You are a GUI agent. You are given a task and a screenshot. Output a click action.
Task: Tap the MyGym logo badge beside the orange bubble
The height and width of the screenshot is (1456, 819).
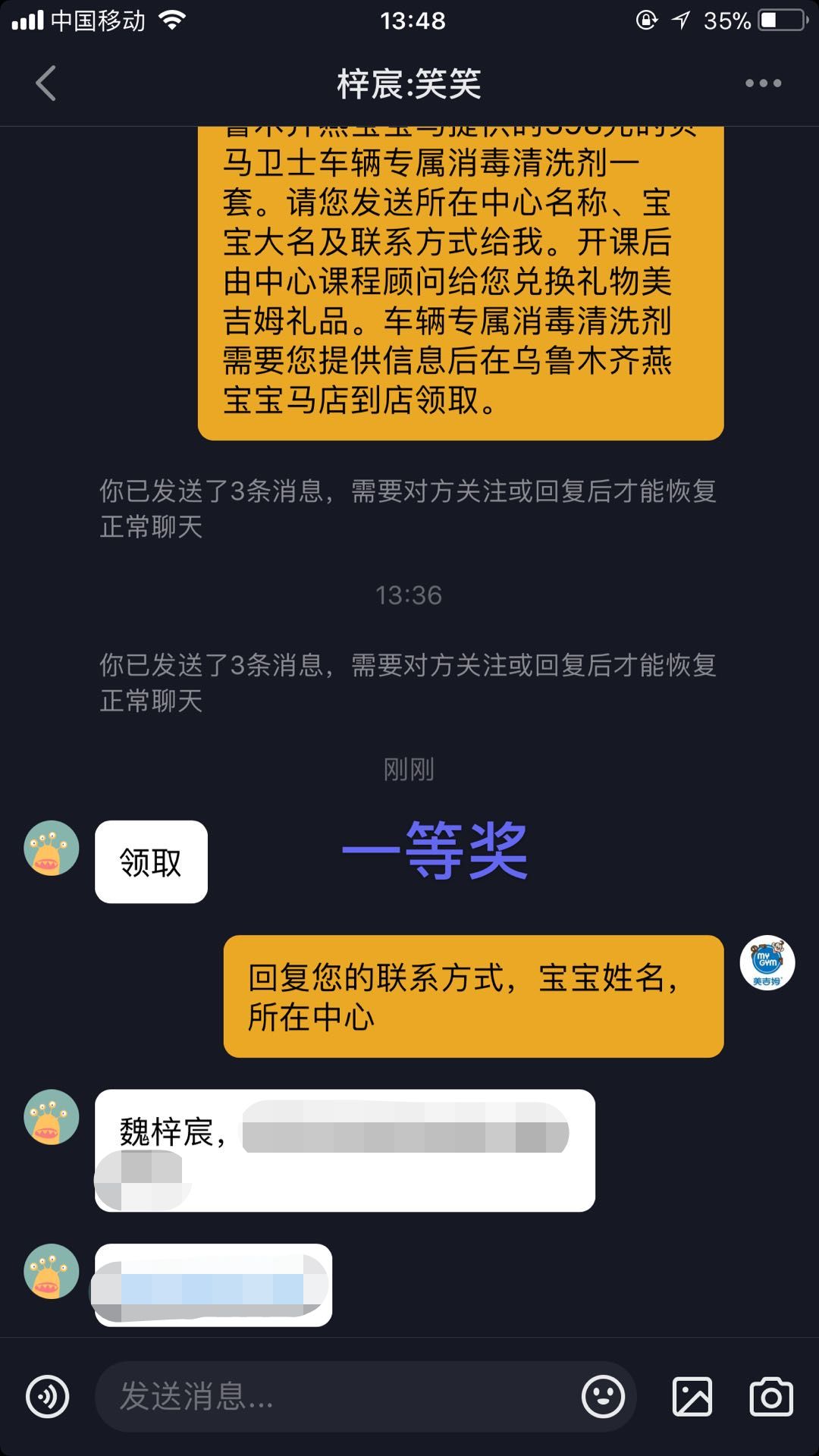coord(767,962)
